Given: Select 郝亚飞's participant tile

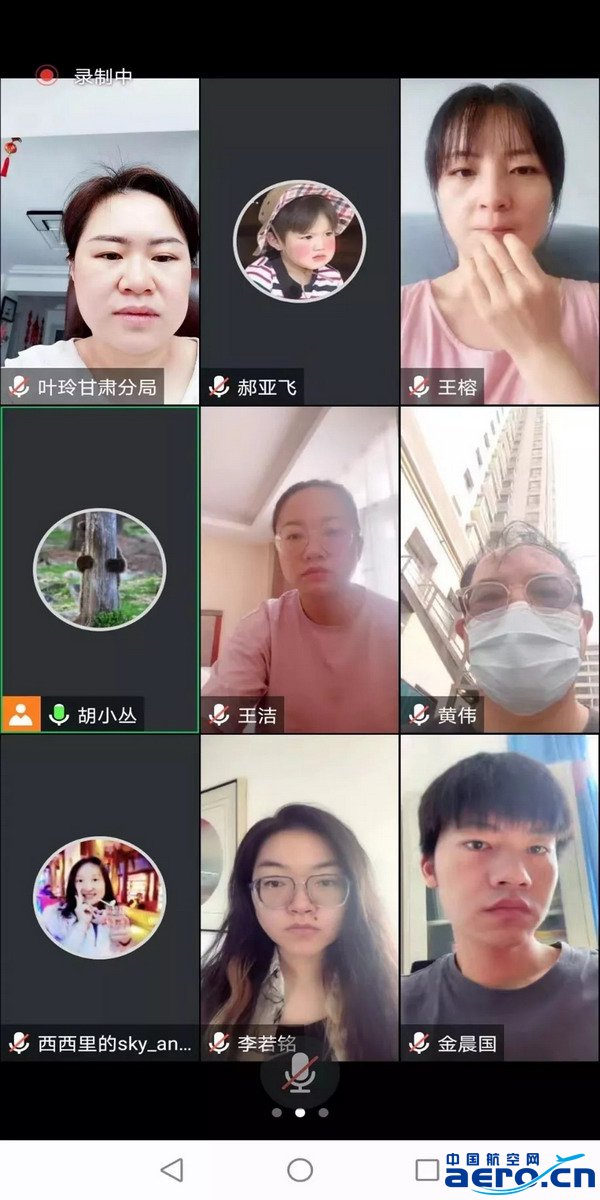Looking at the screenshot, I should (x=299, y=240).
